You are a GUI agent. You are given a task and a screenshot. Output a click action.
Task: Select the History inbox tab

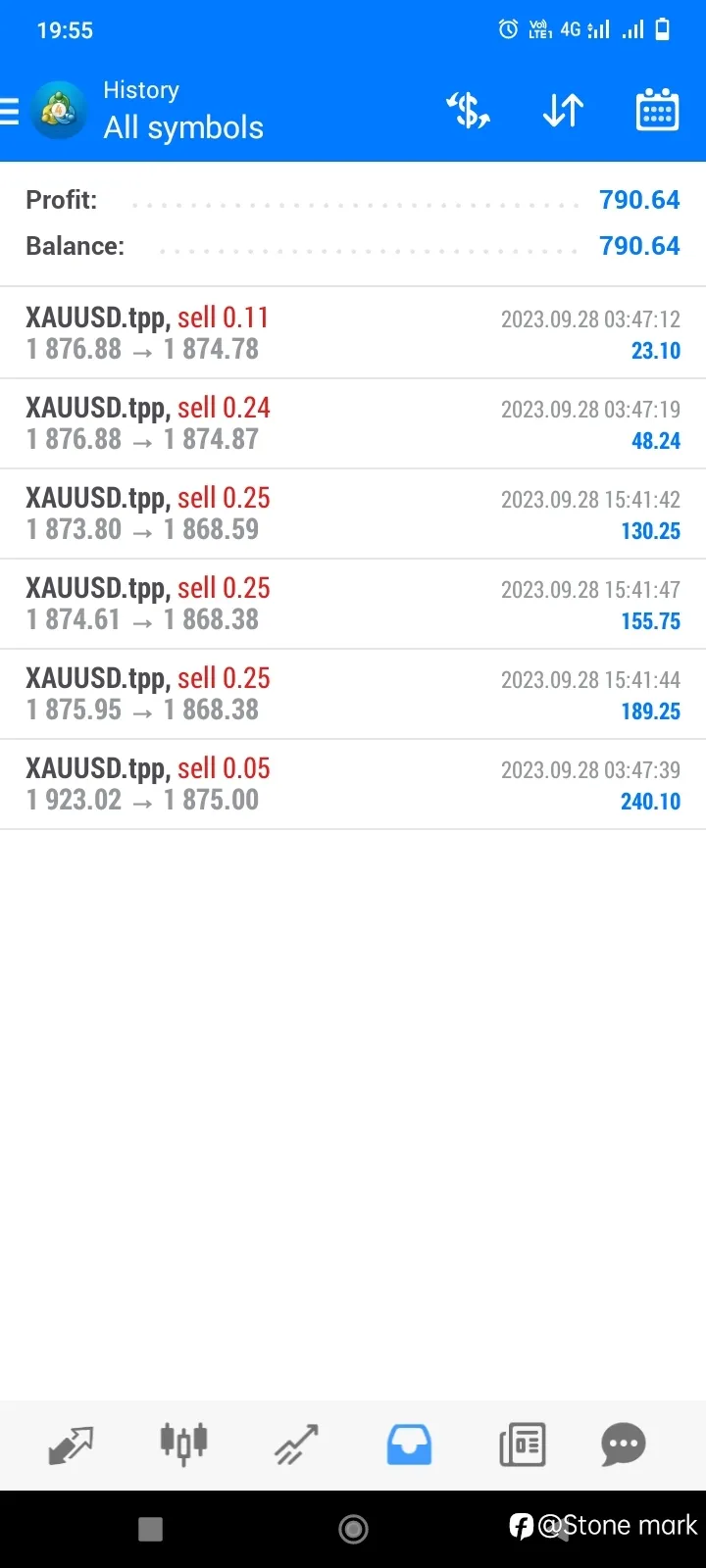(409, 1445)
